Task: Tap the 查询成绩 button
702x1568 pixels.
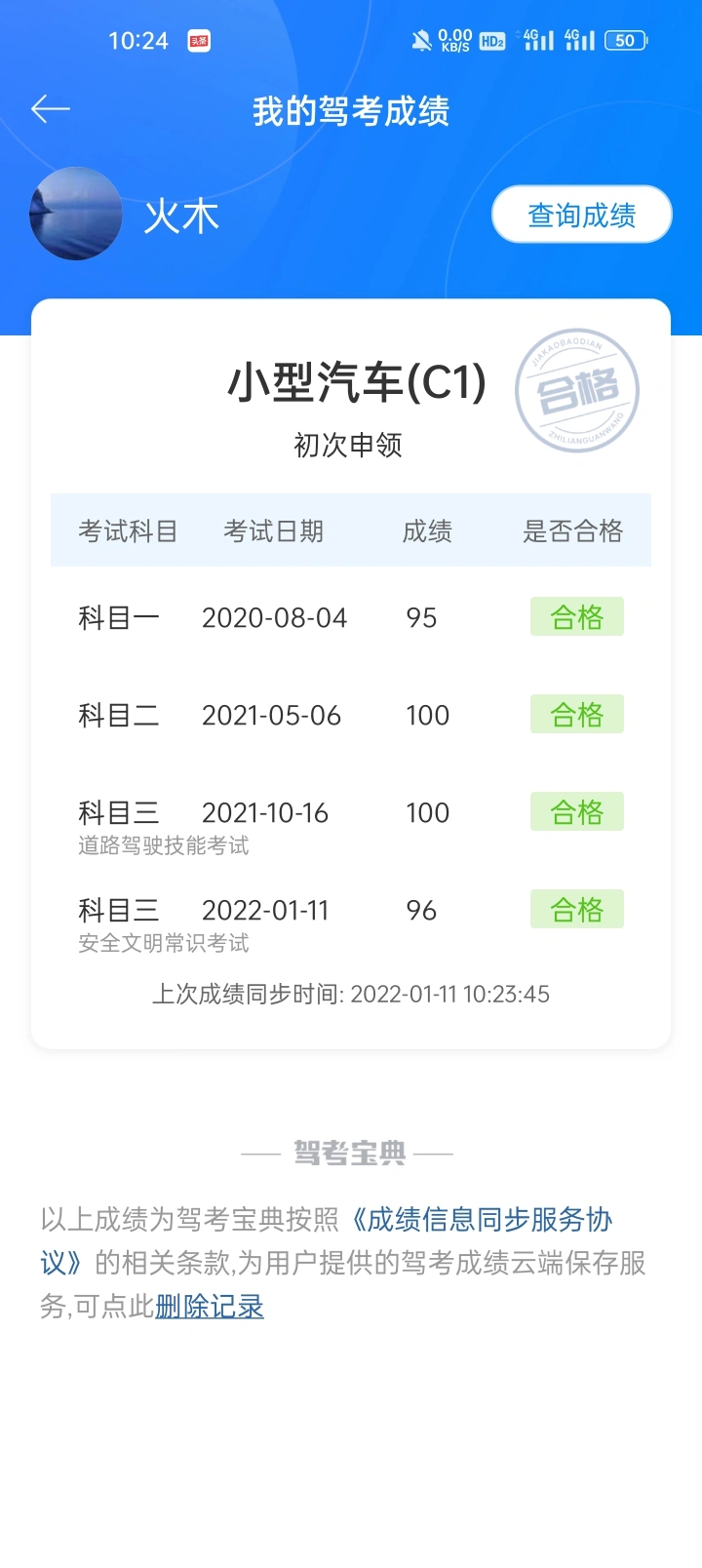Action: pos(582,215)
